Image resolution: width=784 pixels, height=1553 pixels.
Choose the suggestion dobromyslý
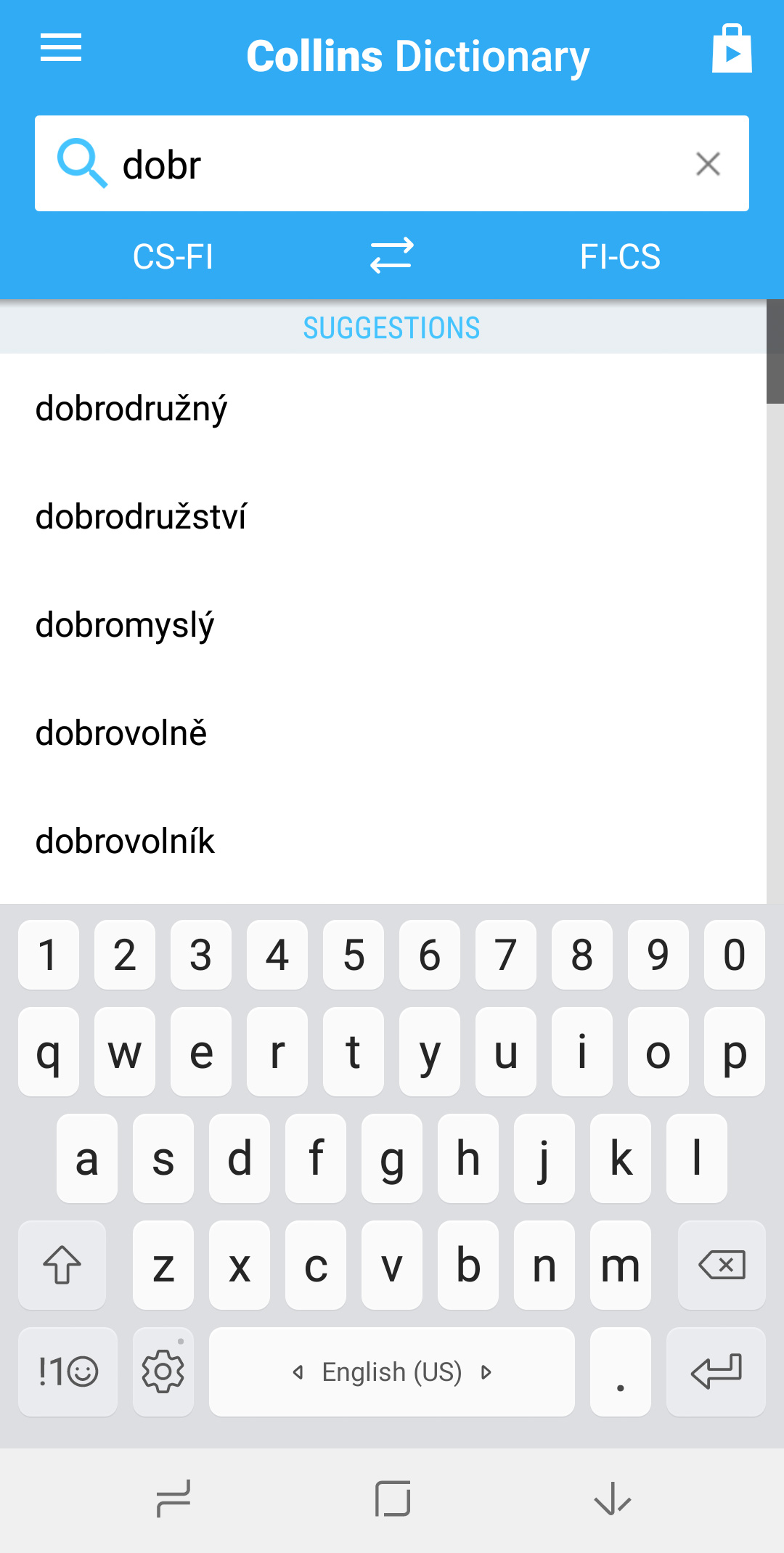[x=383, y=624]
